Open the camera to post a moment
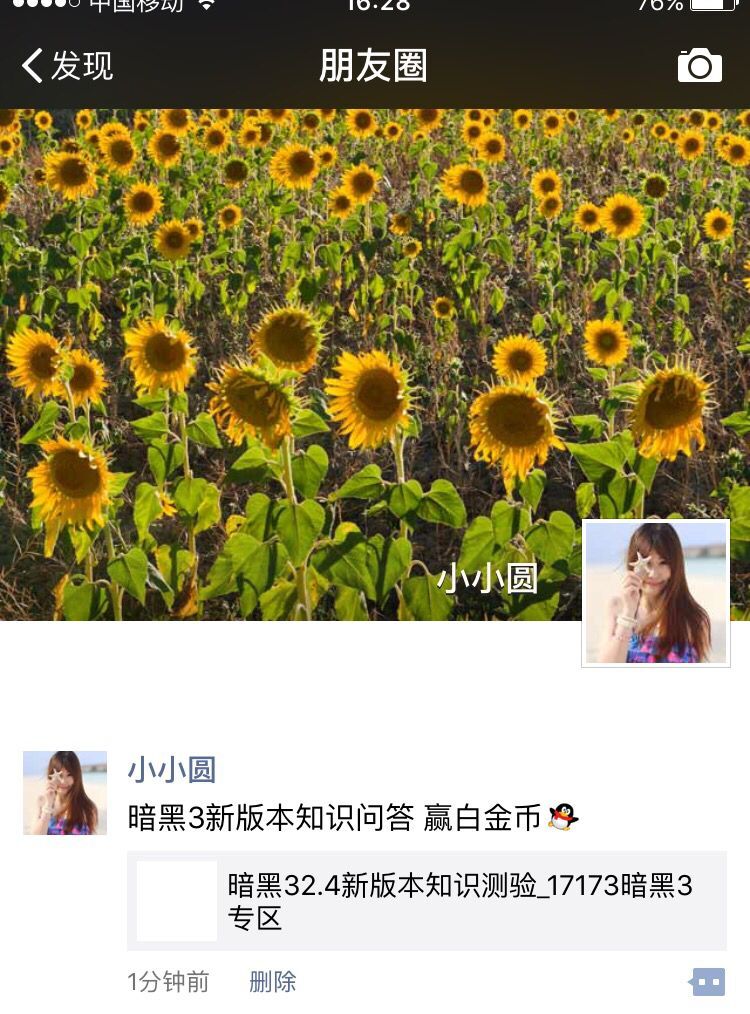This screenshot has height=1014, width=750. coord(699,66)
